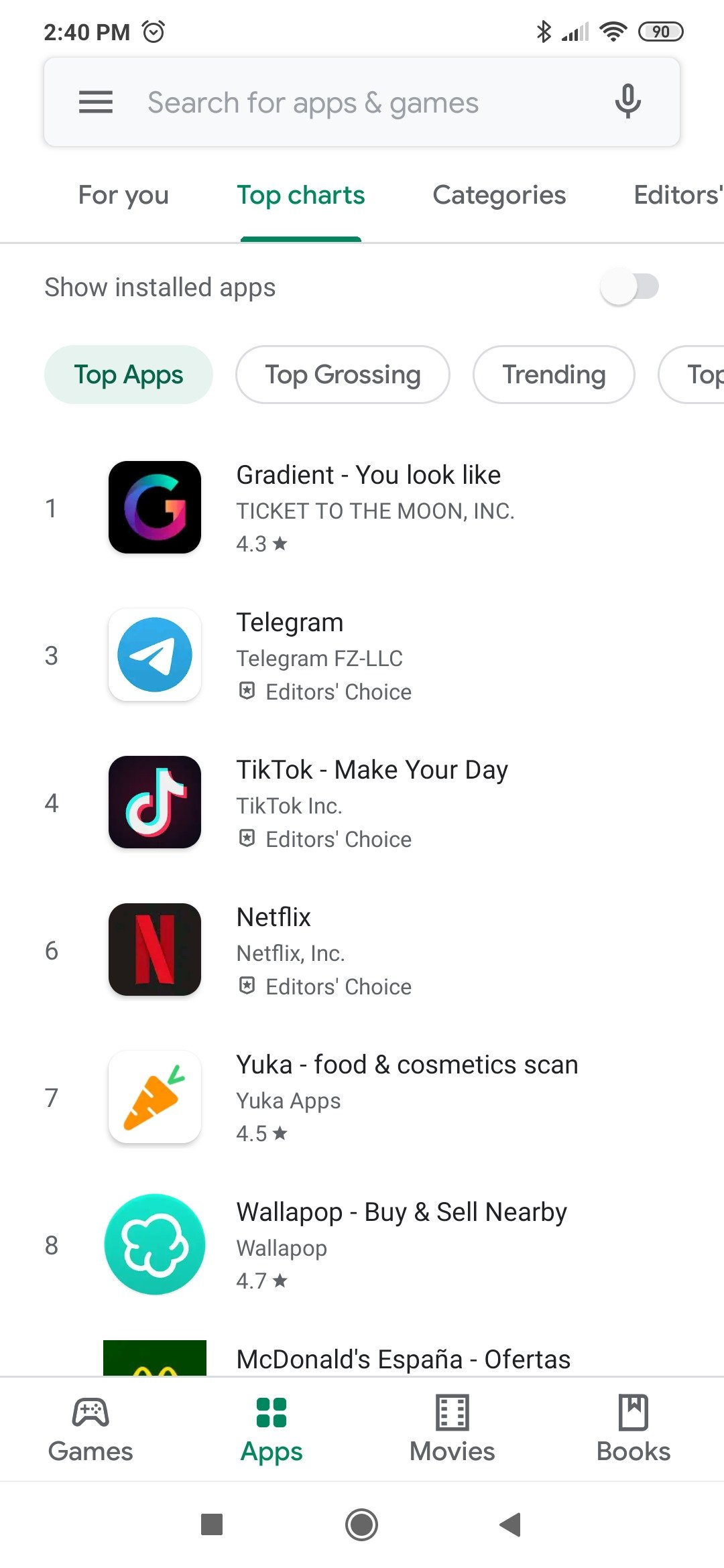Select the Trending chip
724x1568 pixels.
tap(554, 375)
